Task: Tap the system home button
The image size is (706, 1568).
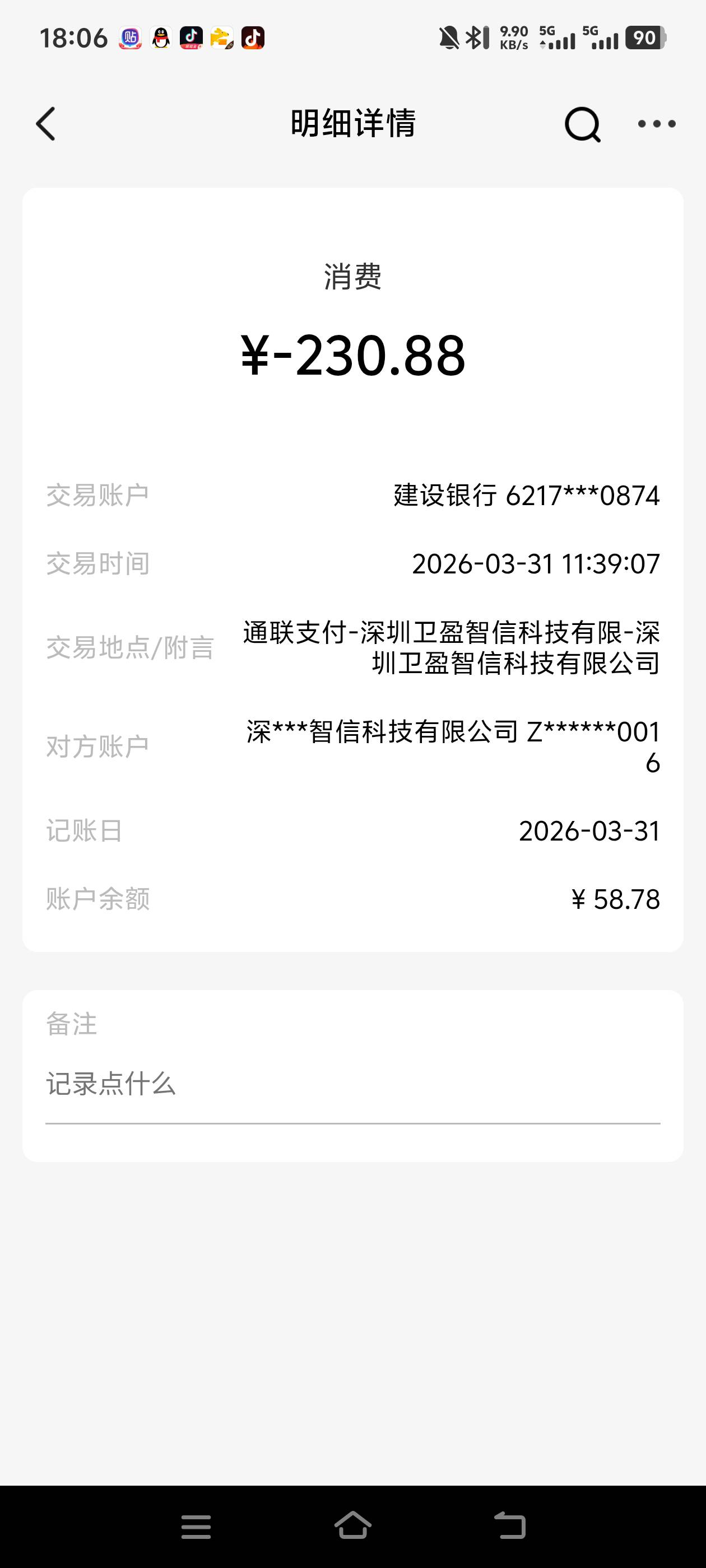Action: [x=354, y=1526]
